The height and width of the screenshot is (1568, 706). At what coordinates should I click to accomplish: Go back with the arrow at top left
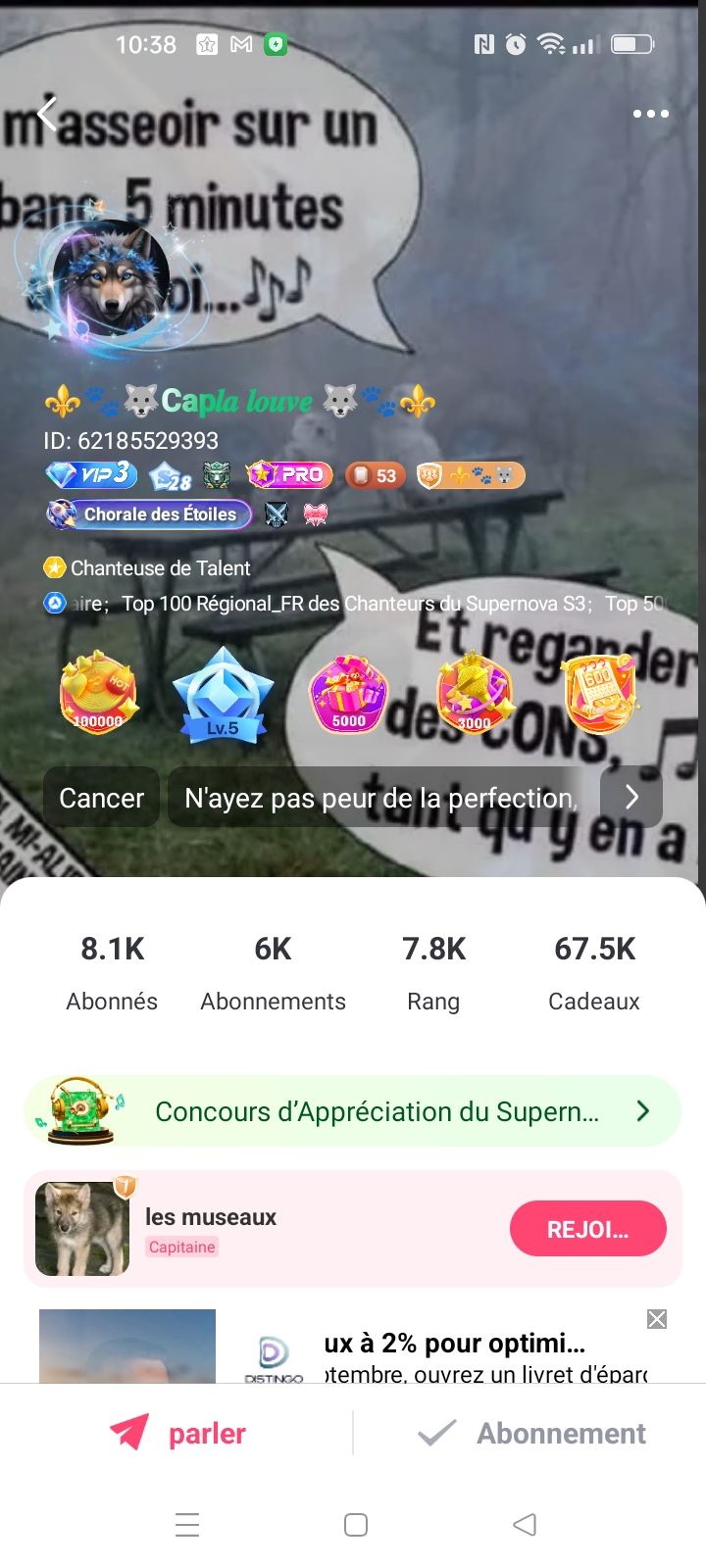(46, 114)
